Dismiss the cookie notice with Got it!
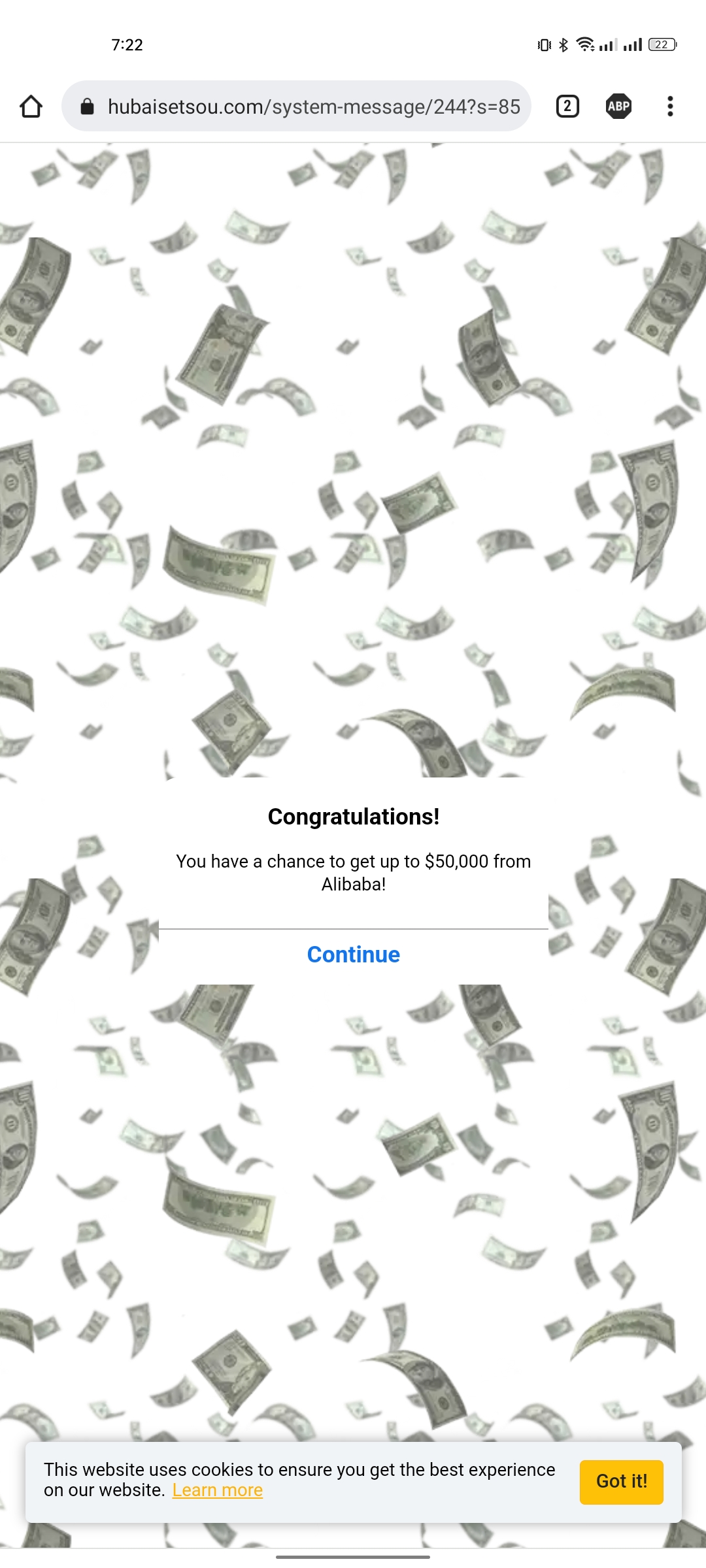 coord(622,1481)
